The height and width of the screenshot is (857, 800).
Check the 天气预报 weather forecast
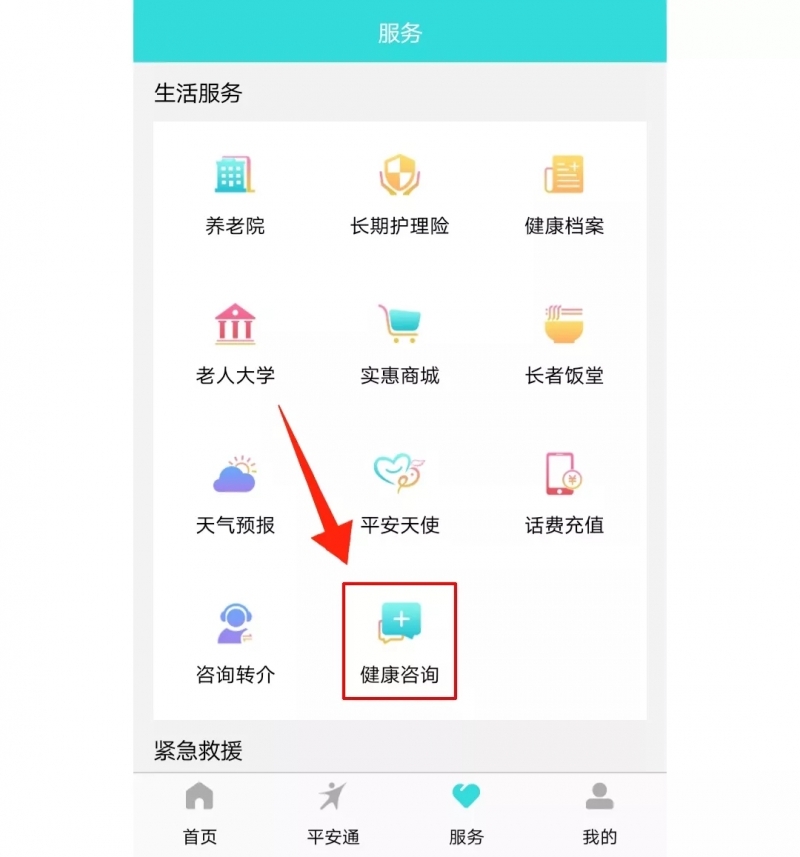click(x=235, y=494)
